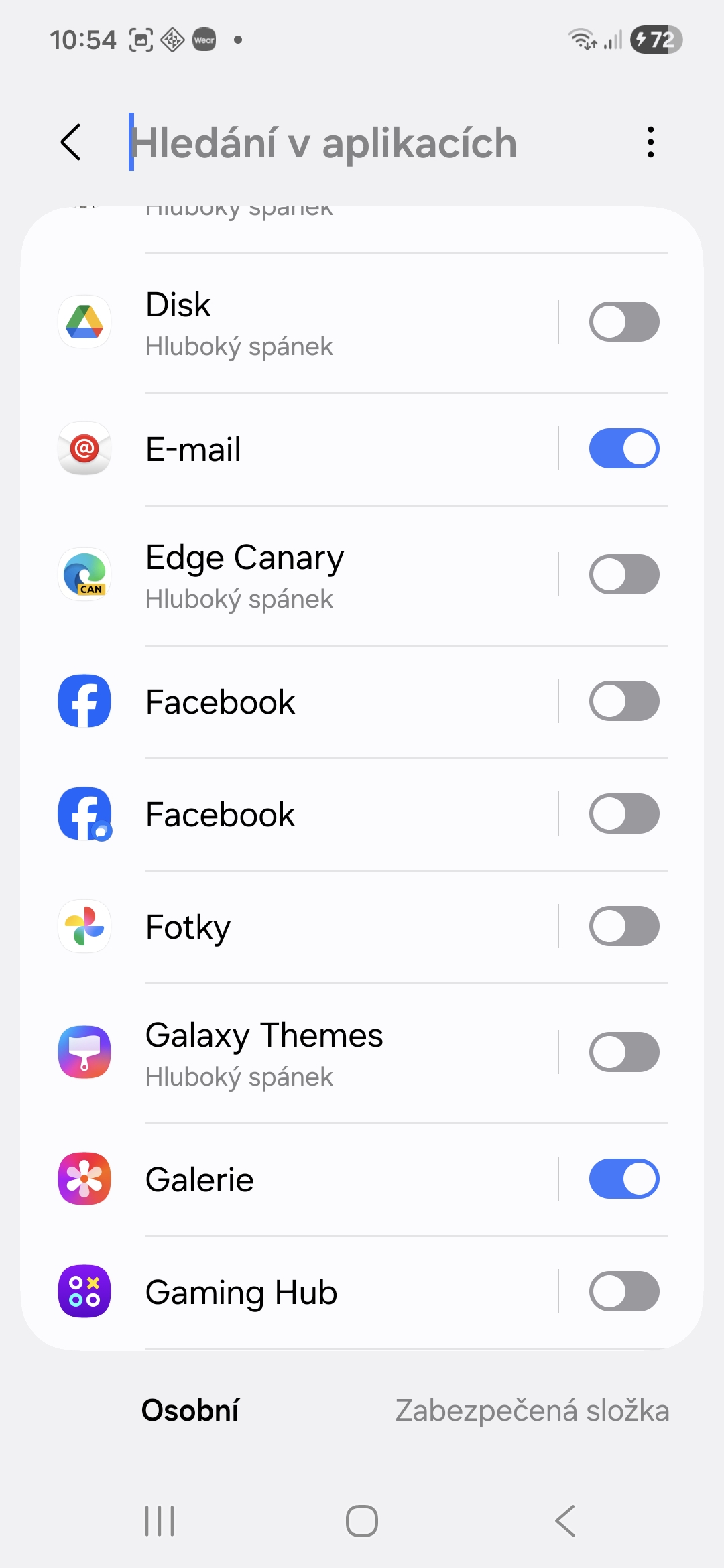The height and width of the screenshot is (1568, 724).
Task: Switch to the Zabezpečená složka tab
Action: 532,1410
